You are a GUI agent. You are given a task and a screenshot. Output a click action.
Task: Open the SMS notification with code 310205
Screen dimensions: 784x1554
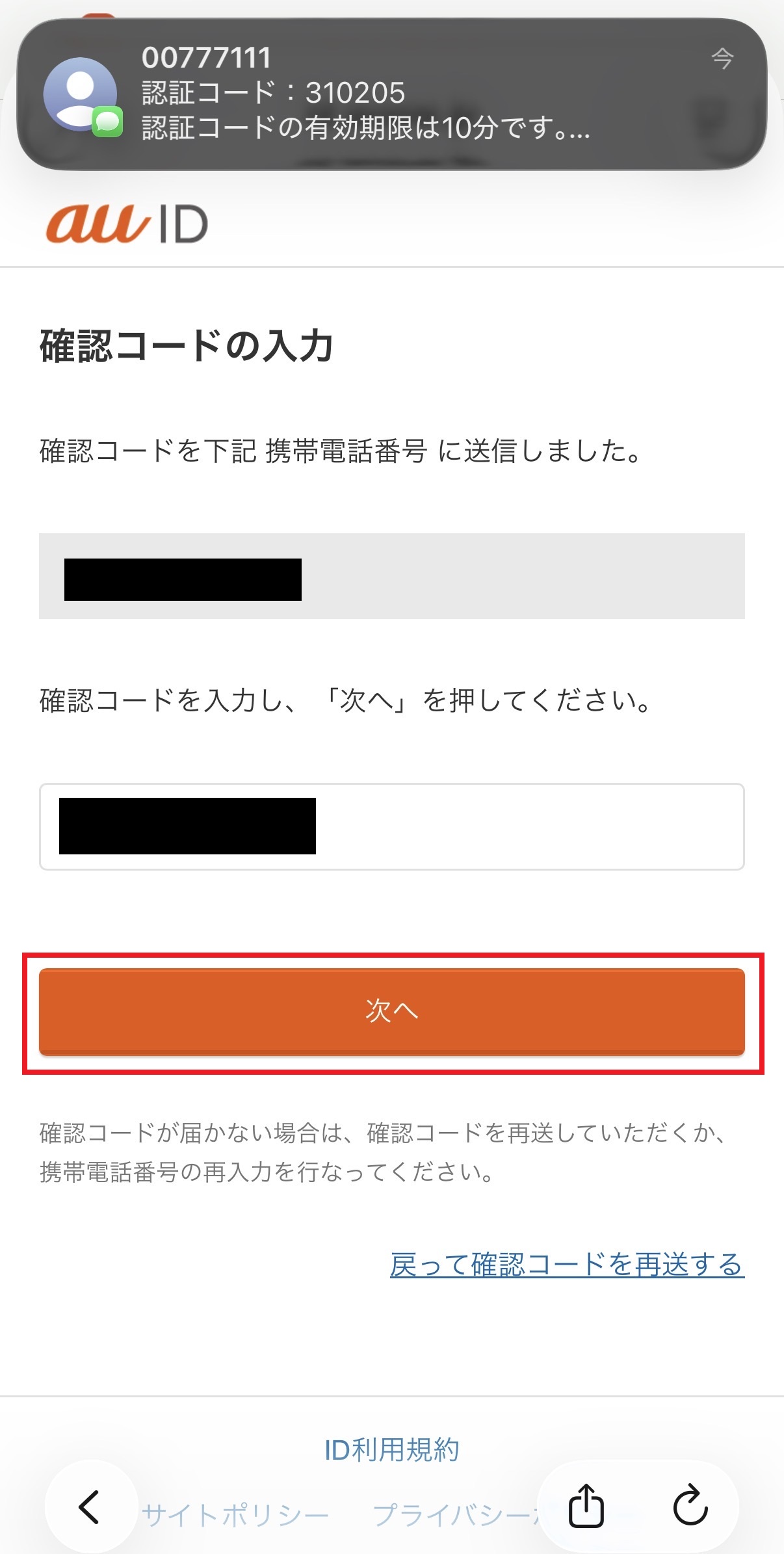tap(391, 94)
